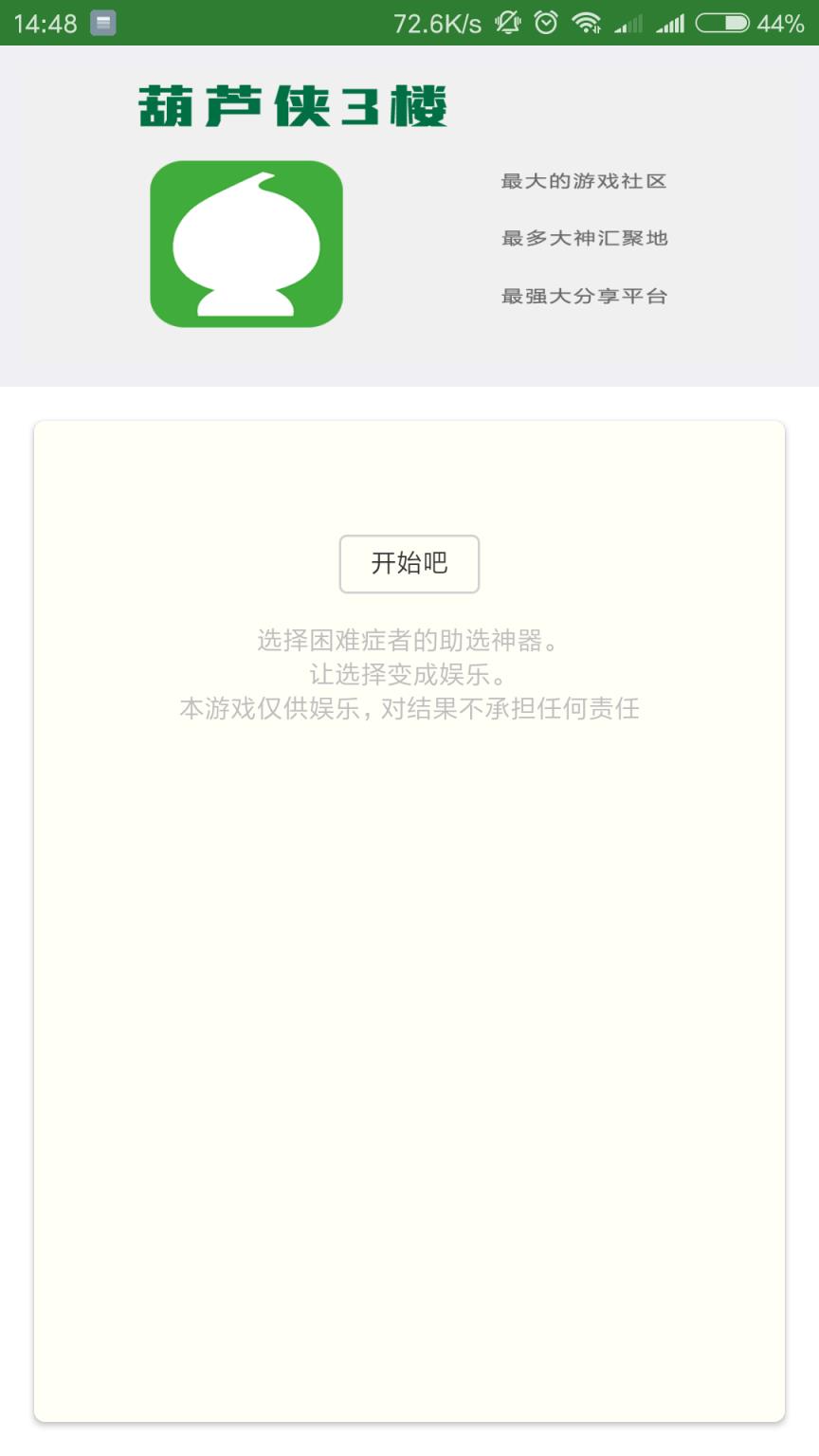
Task: Click the white card panel area
Action: point(409,1043)
